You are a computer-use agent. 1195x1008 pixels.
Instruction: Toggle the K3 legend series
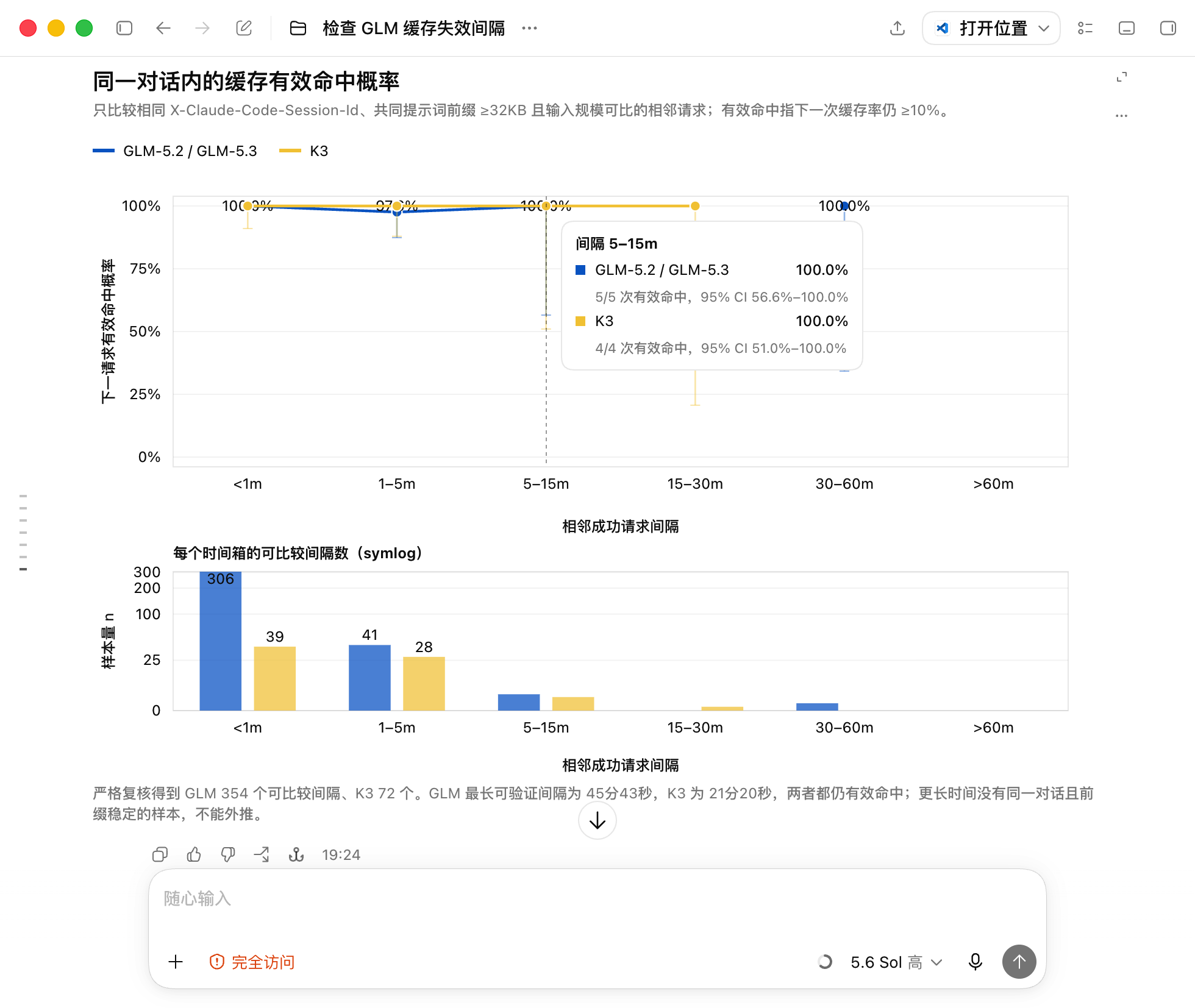304,151
